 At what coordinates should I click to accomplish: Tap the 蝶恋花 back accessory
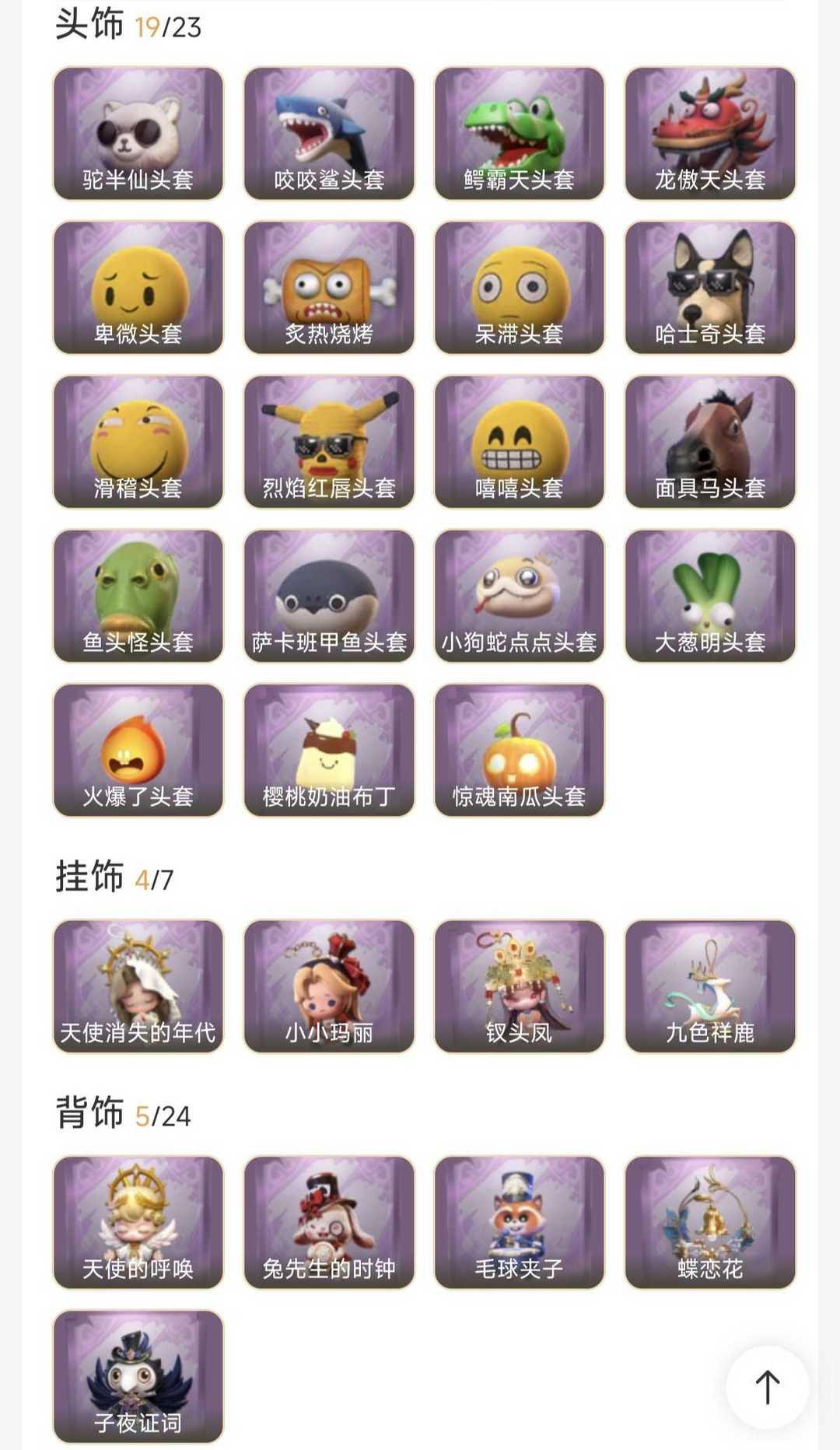coord(710,1222)
